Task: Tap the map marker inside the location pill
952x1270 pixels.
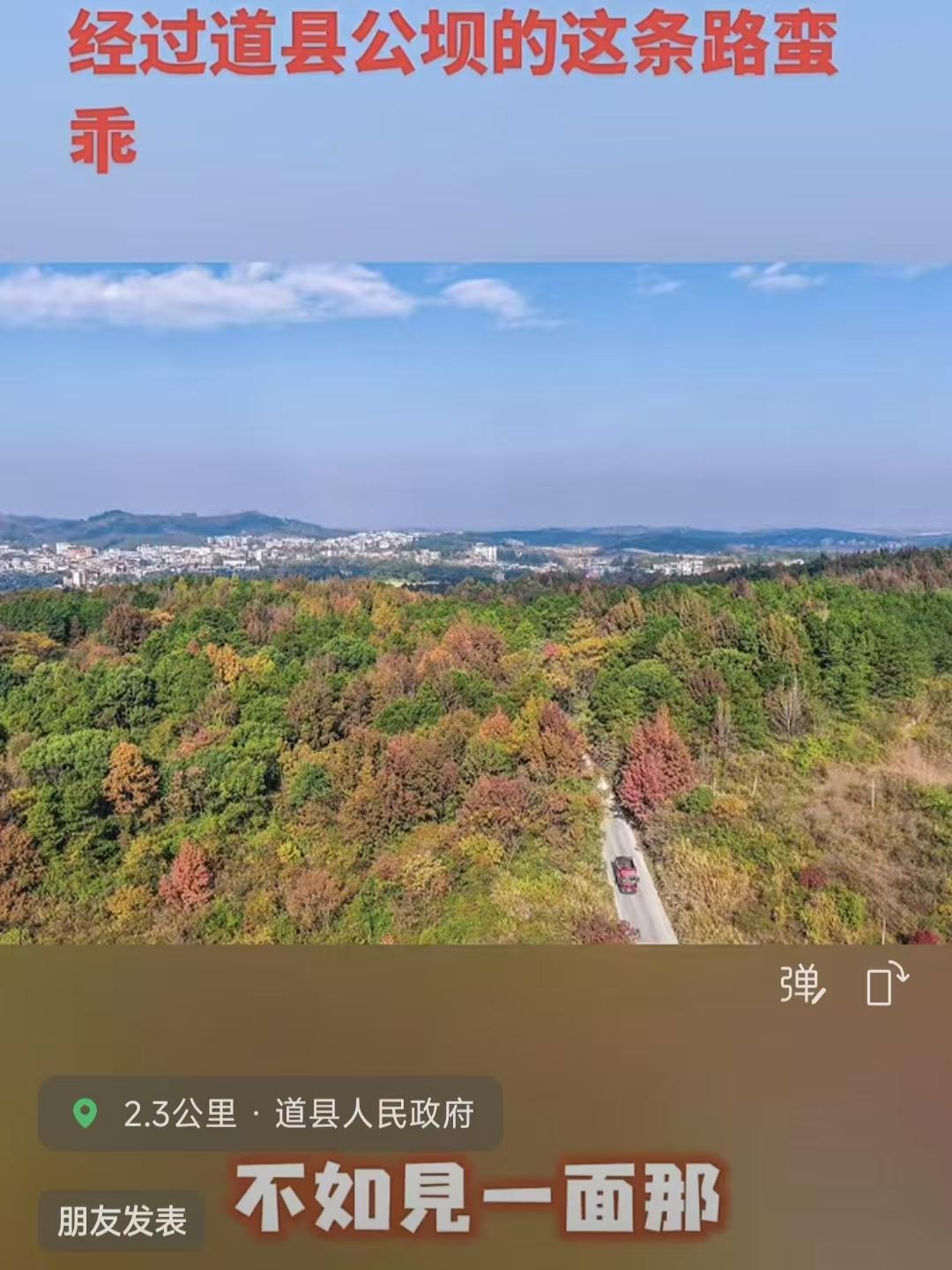Action: click(86, 1113)
